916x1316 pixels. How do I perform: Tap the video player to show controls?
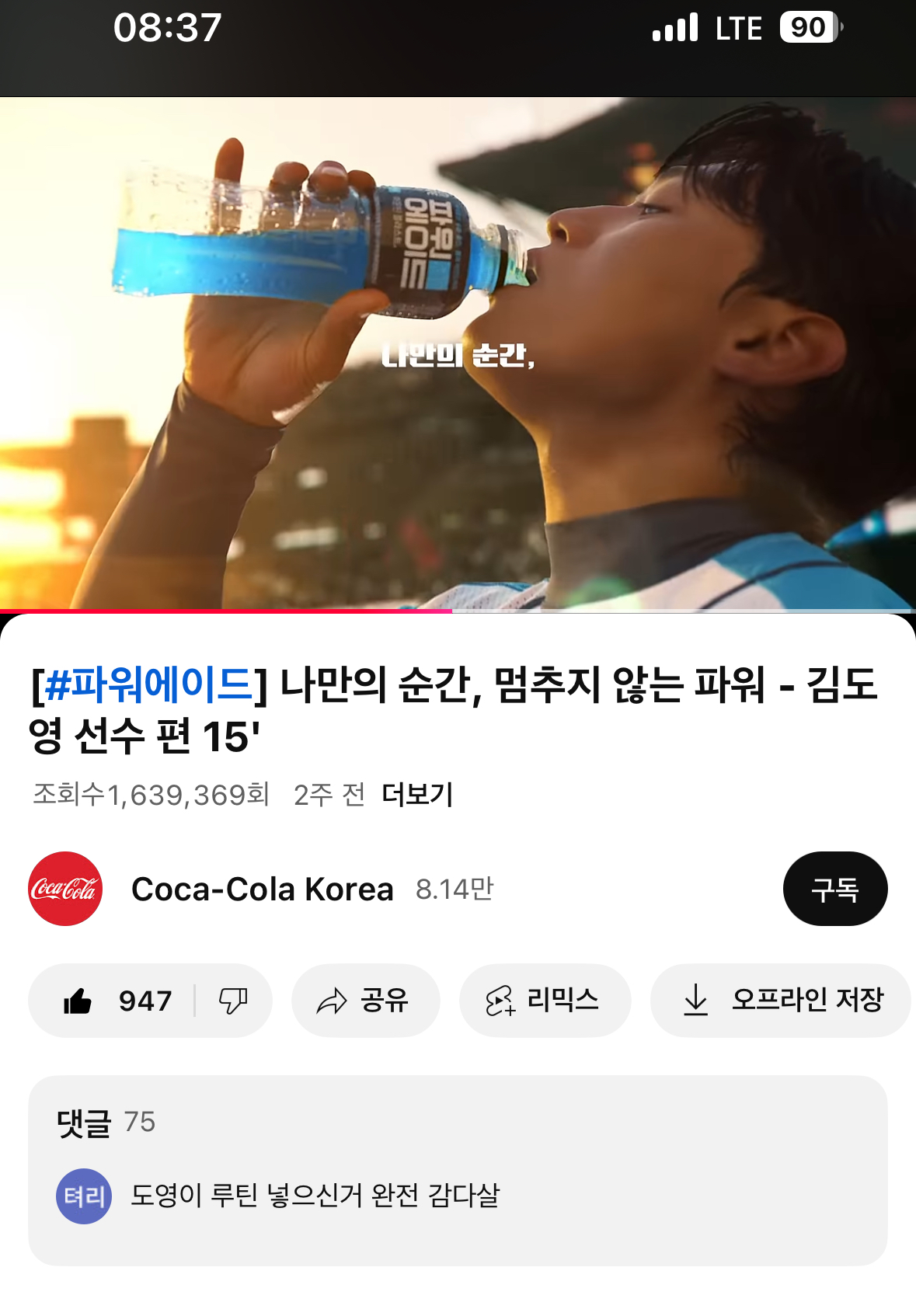(x=458, y=353)
